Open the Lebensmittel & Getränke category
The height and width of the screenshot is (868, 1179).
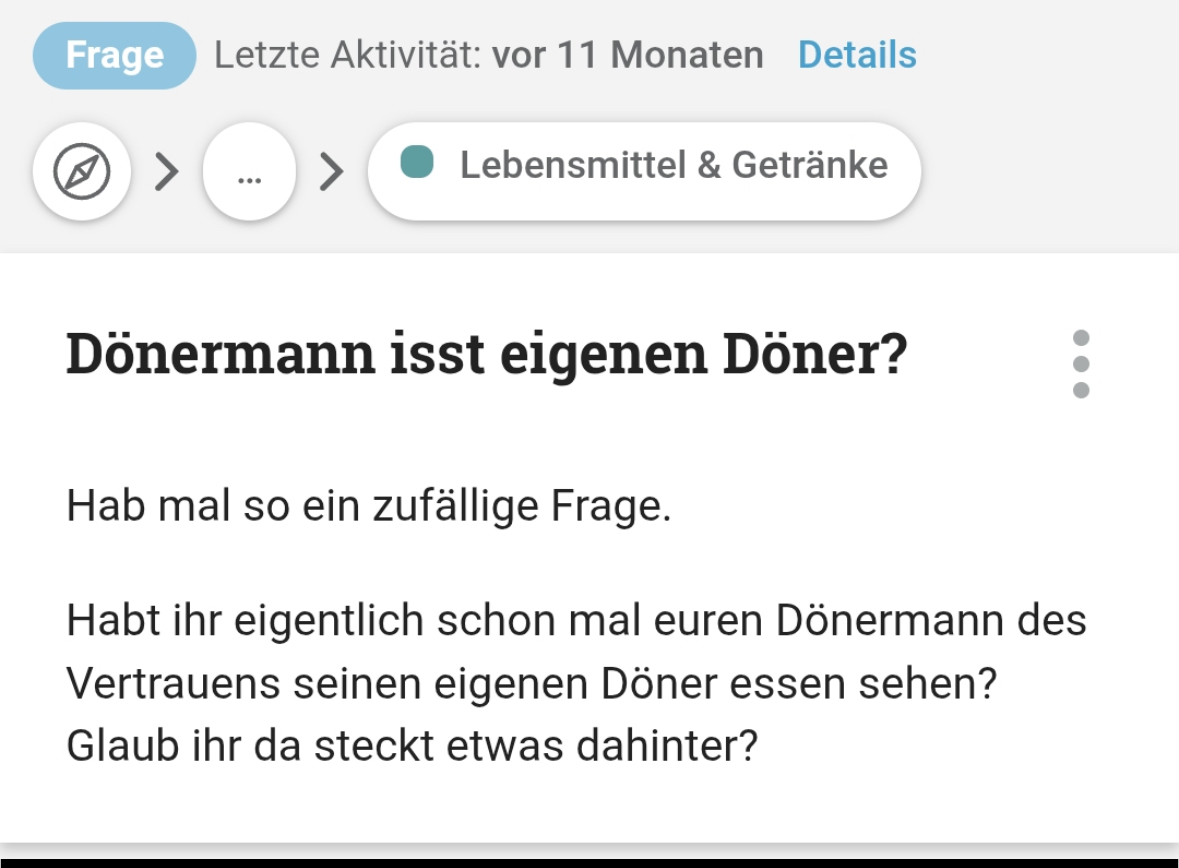pyautogui.click(x=644, y=167)
